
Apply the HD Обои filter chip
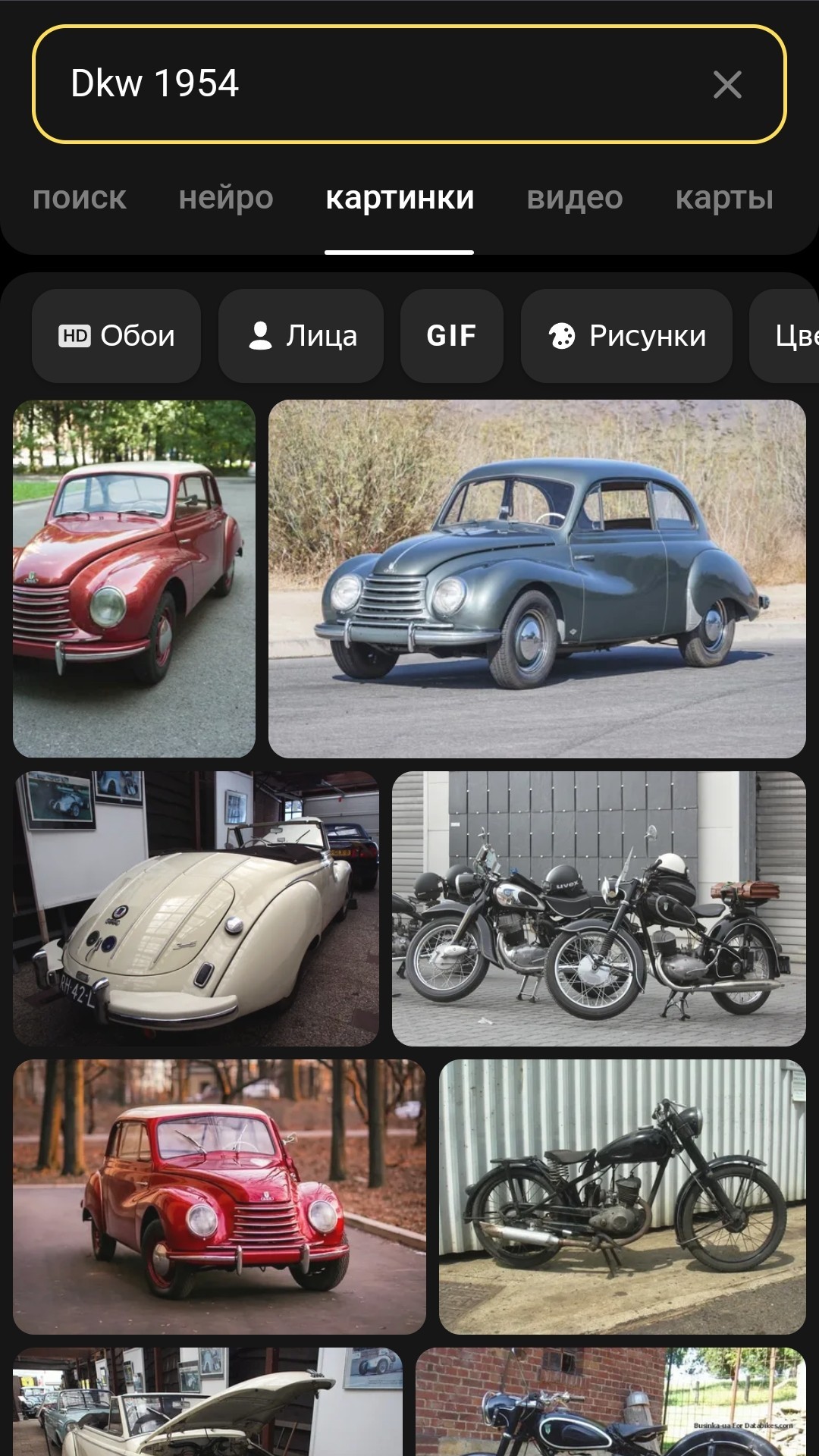[116, 335]
